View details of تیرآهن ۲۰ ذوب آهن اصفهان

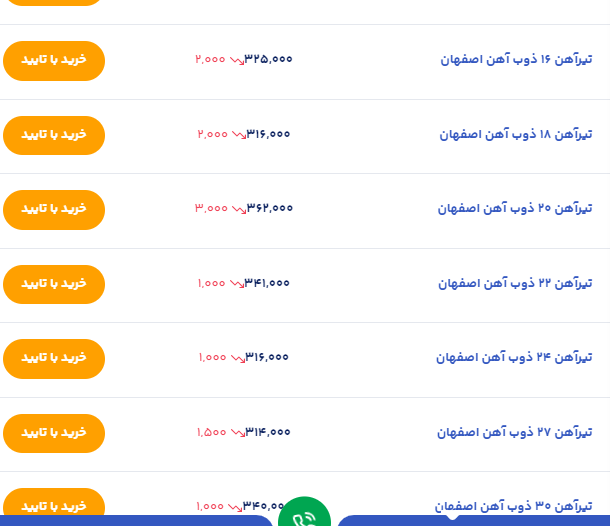point(515,209)
